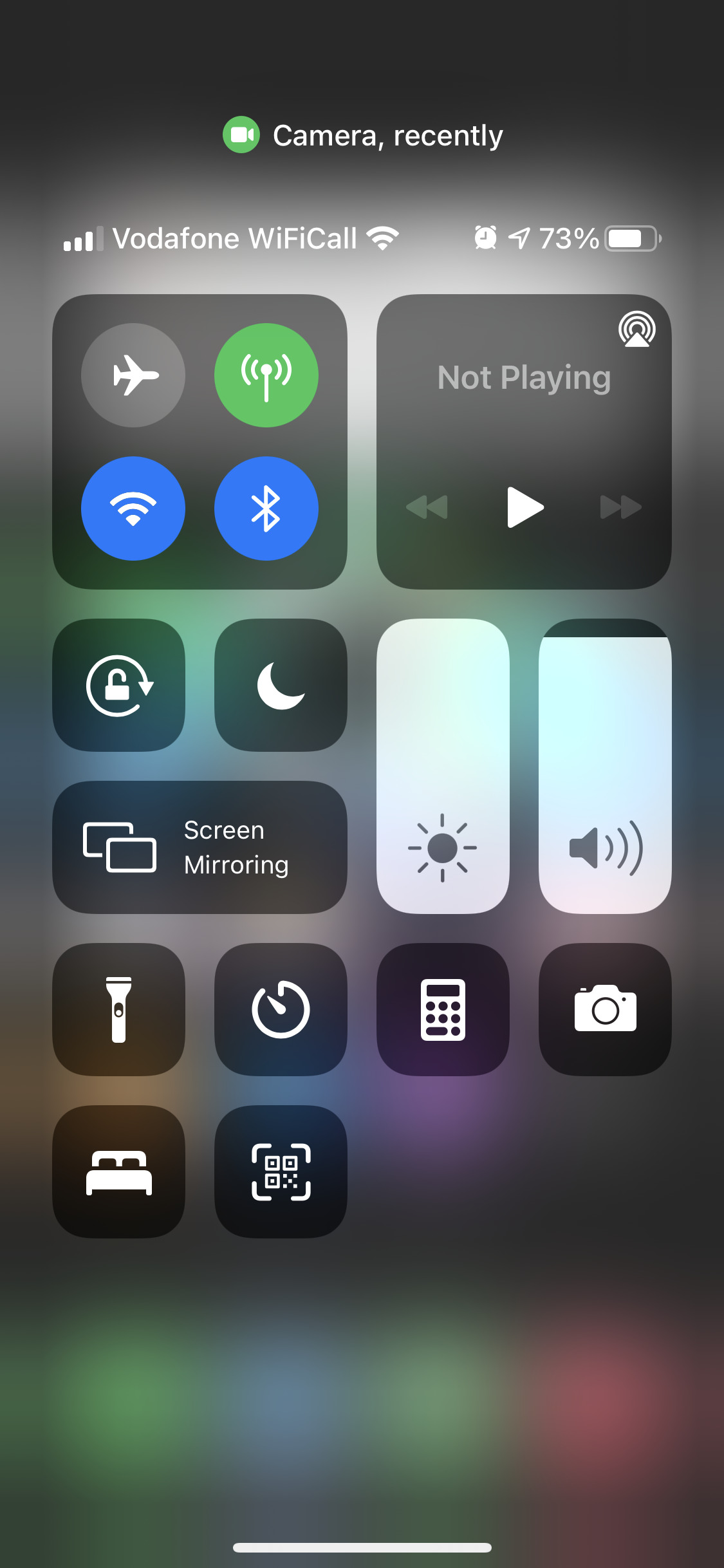Turn on the flashlight
The width and height of the screenshot is (724, 1568).
point(119,1009)
